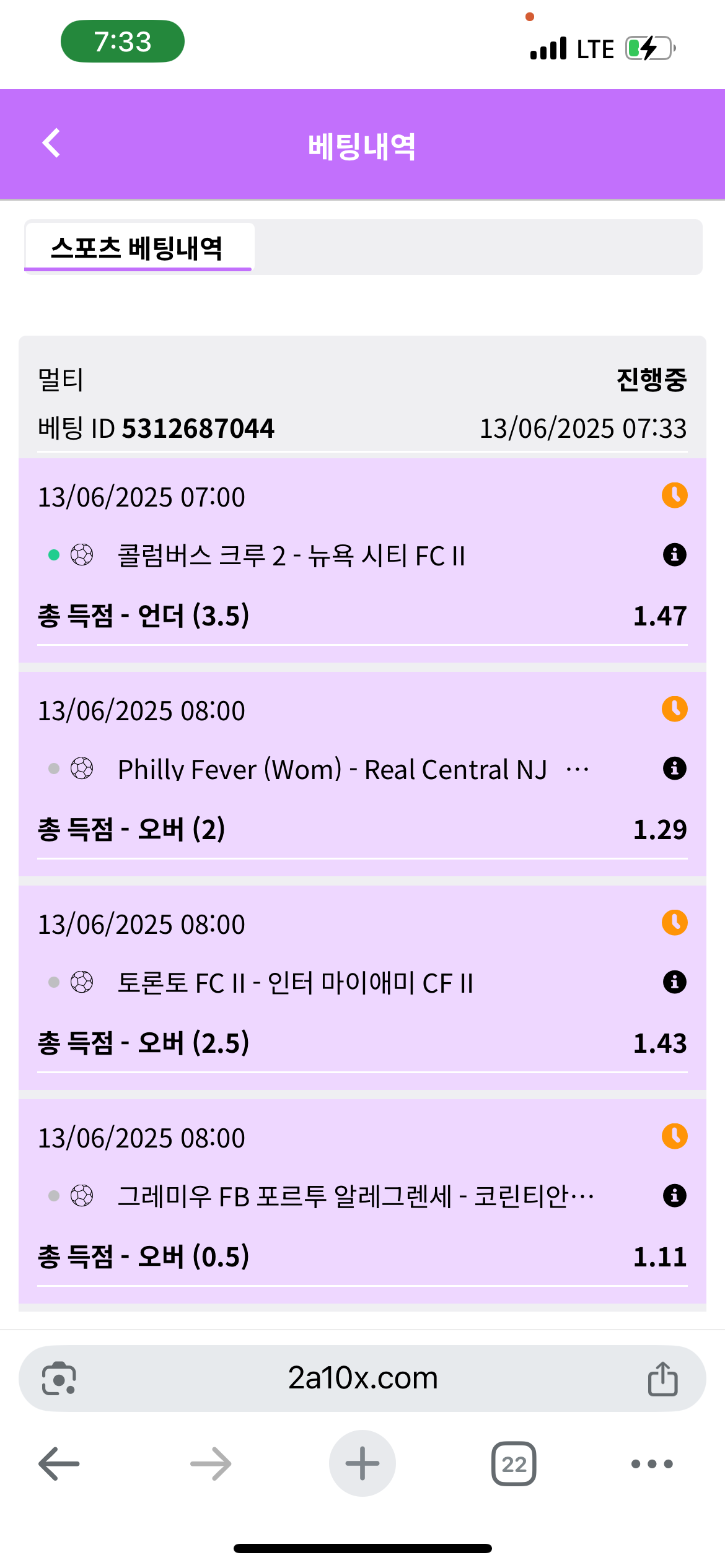
Task: Go back from the 베팅내역 page
Action: 51,144
